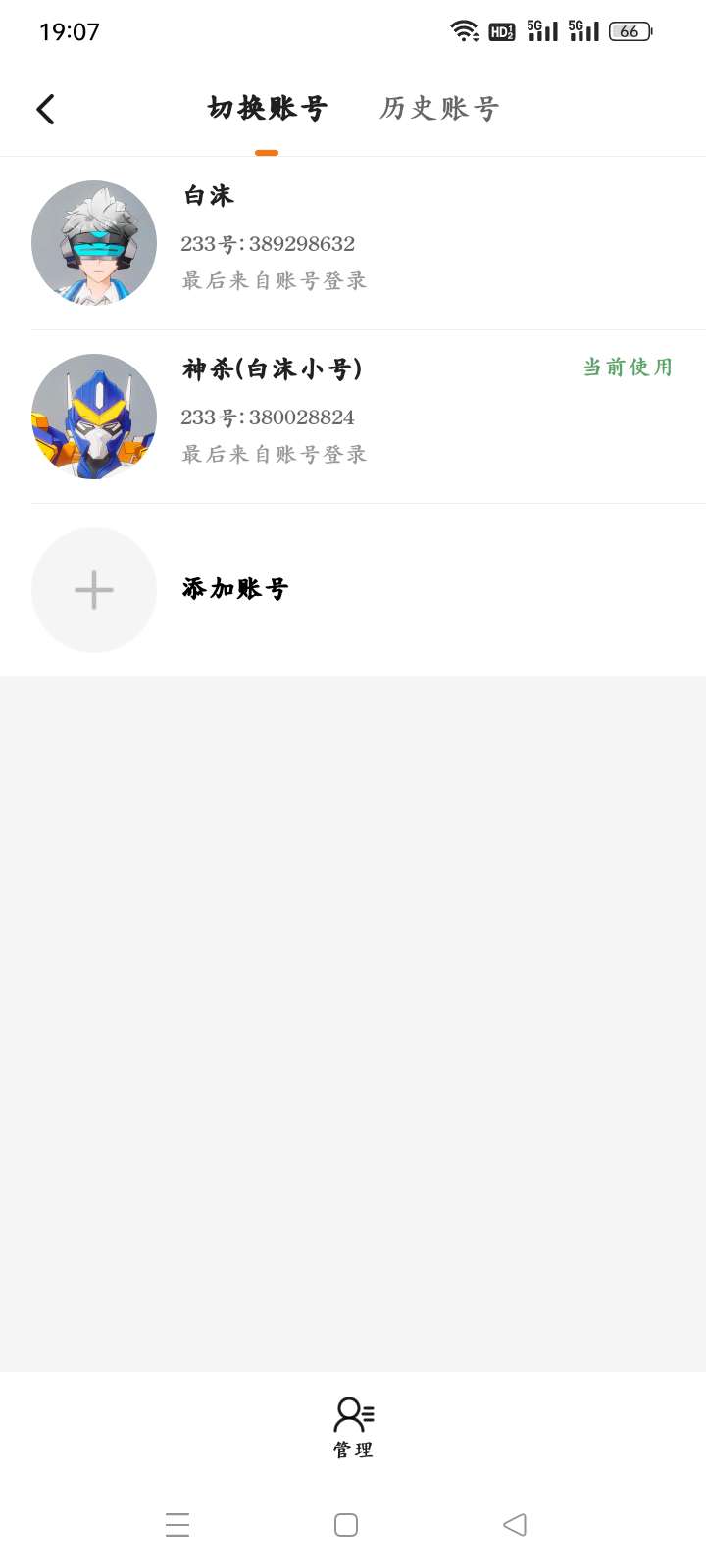706x1568 pixels.
Task: Open the system recent apps menu
Action: tap(177, 1525)
